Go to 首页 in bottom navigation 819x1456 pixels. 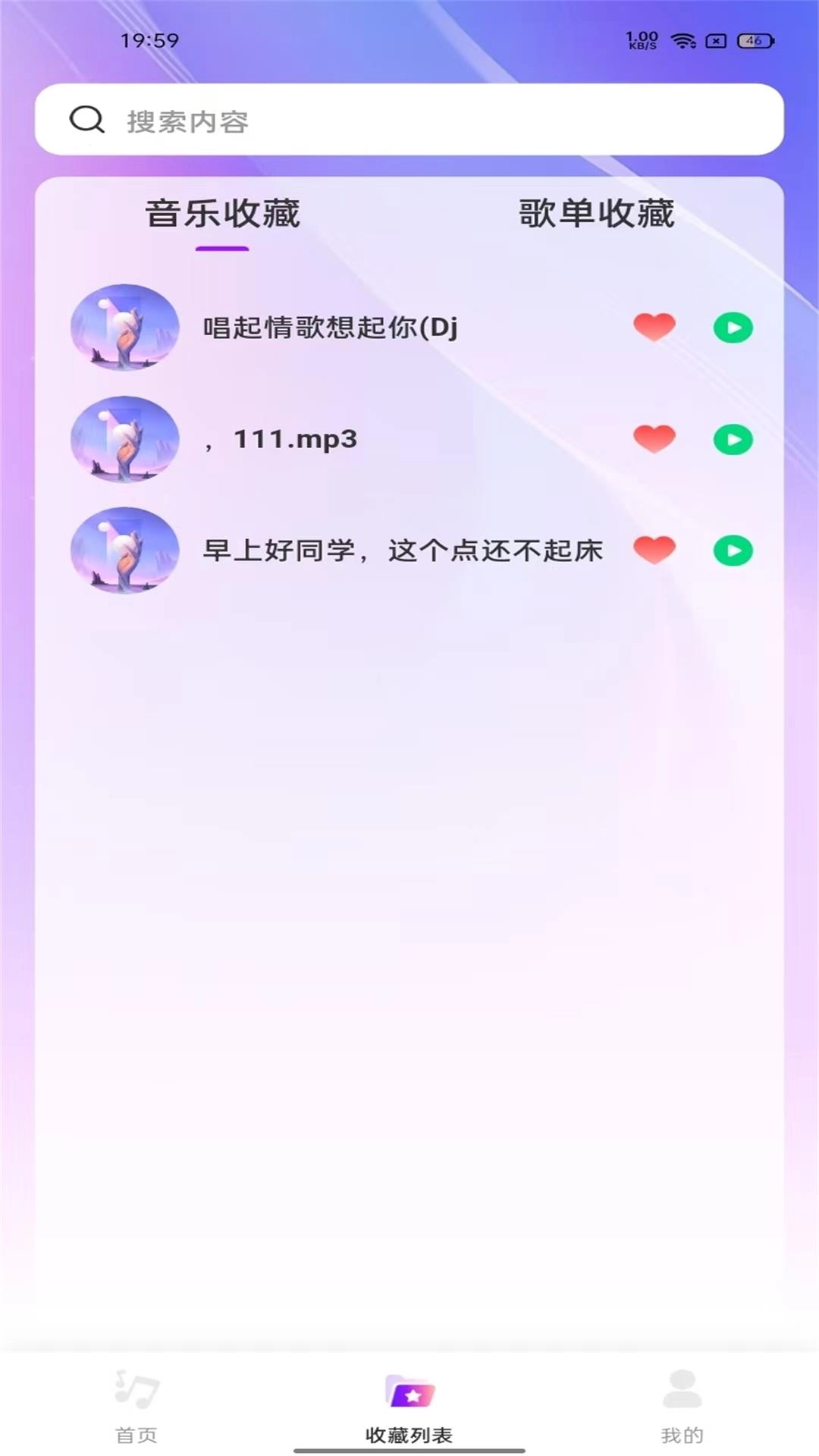tap(137, 1429)
